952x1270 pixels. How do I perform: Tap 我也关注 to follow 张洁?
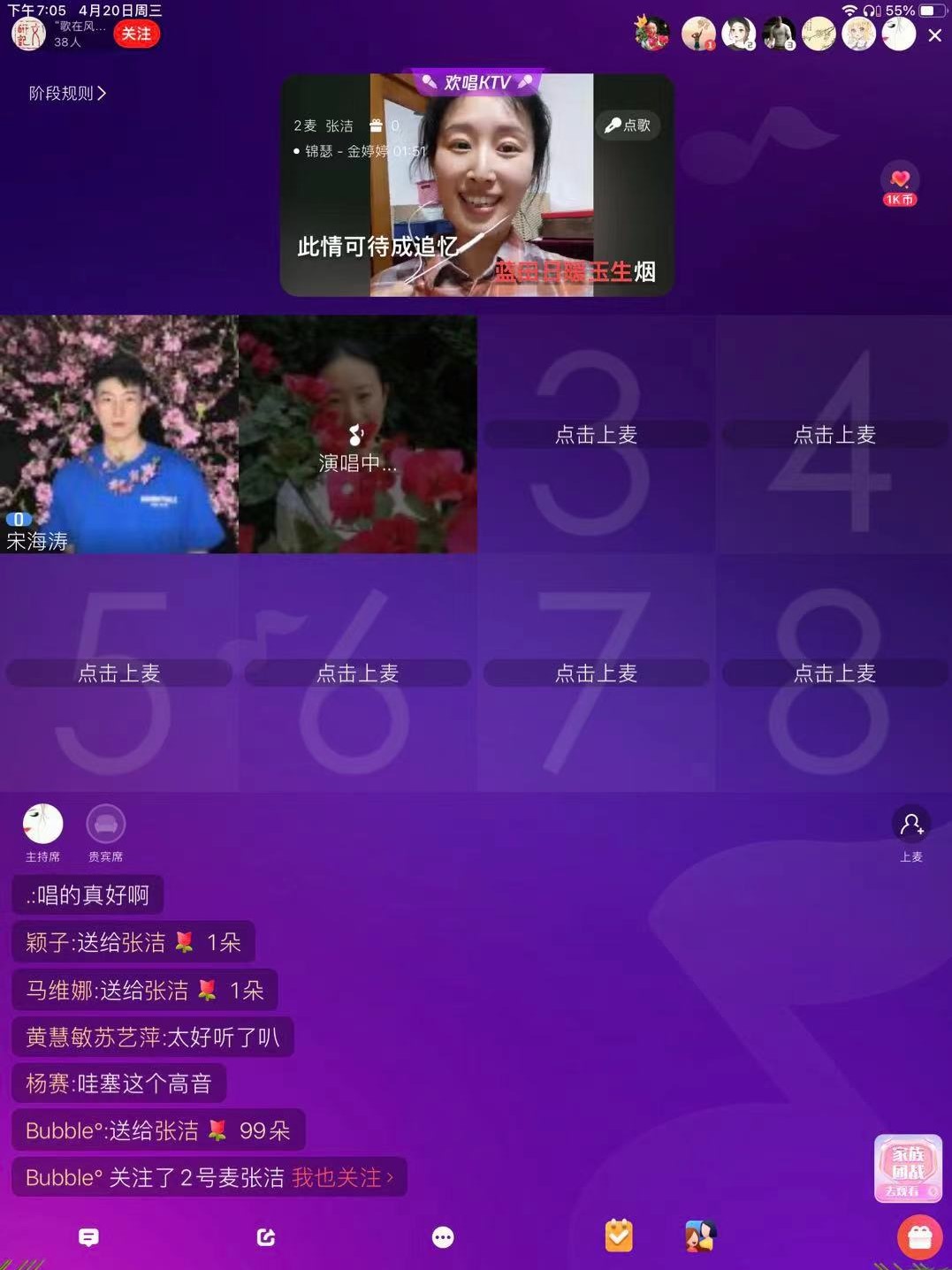pyautogui.click(x=342, y=1177)
